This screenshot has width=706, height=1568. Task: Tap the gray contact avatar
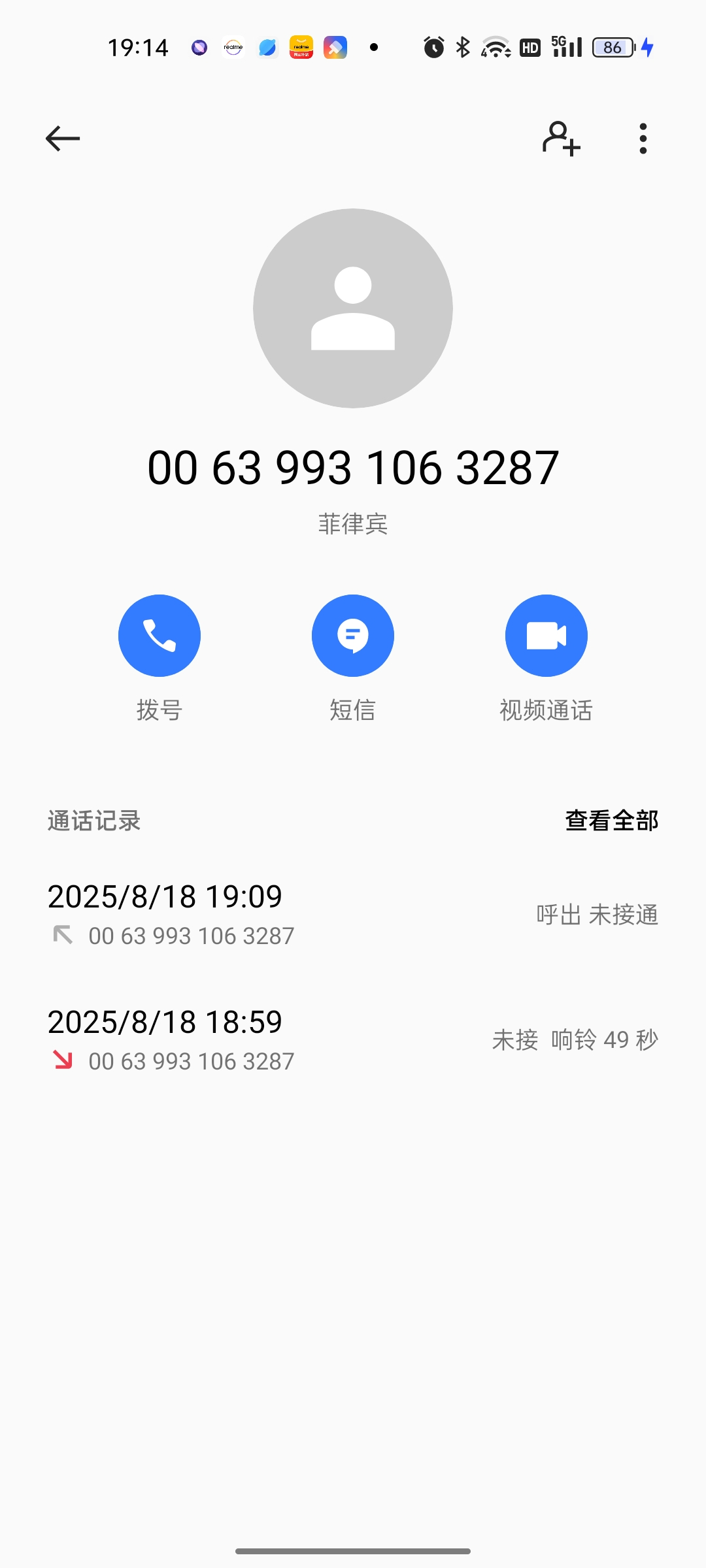(x=353, y=308)
